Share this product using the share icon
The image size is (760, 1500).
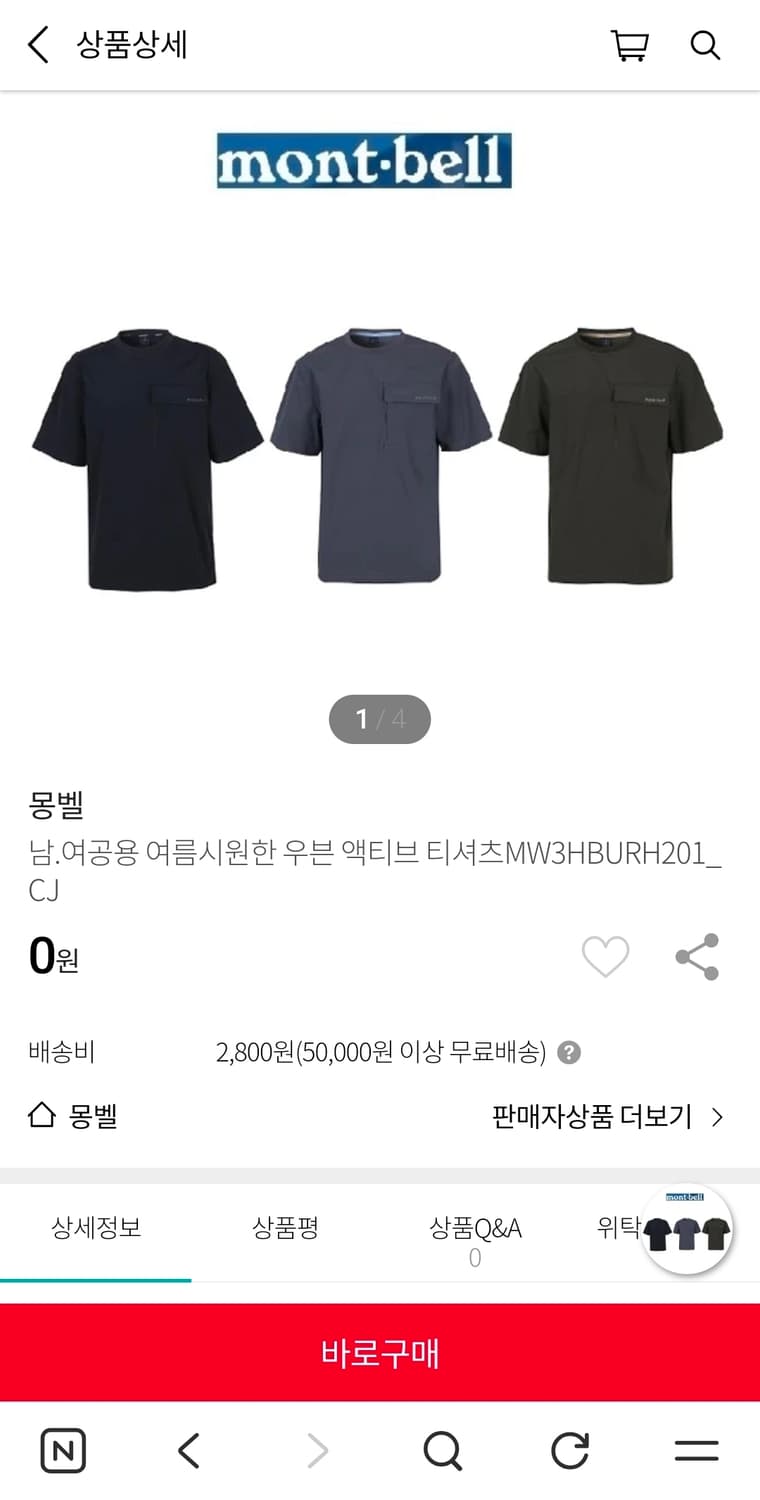tap(697, 956)
